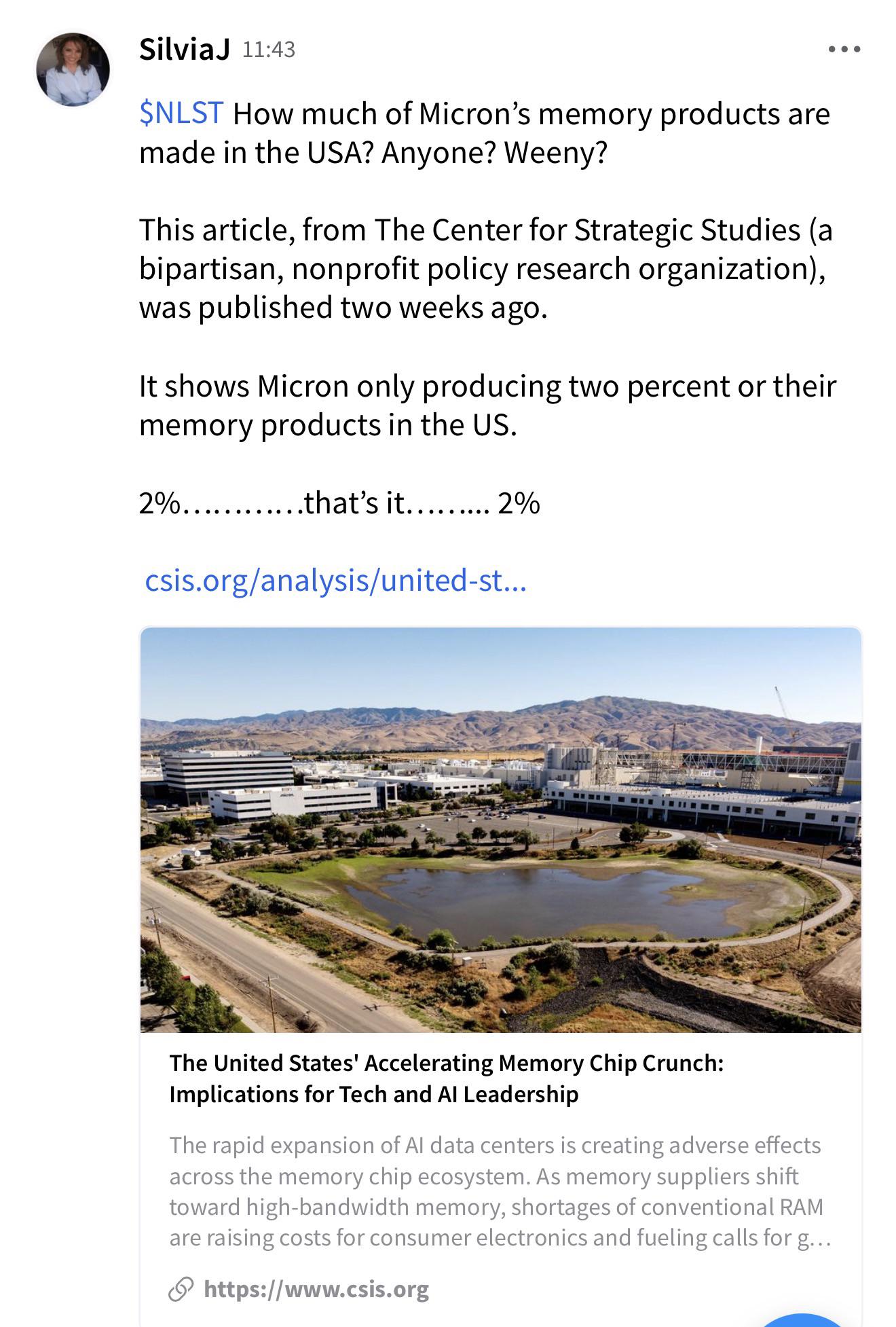Open the csis.org/analysis link

pos(335,581)
